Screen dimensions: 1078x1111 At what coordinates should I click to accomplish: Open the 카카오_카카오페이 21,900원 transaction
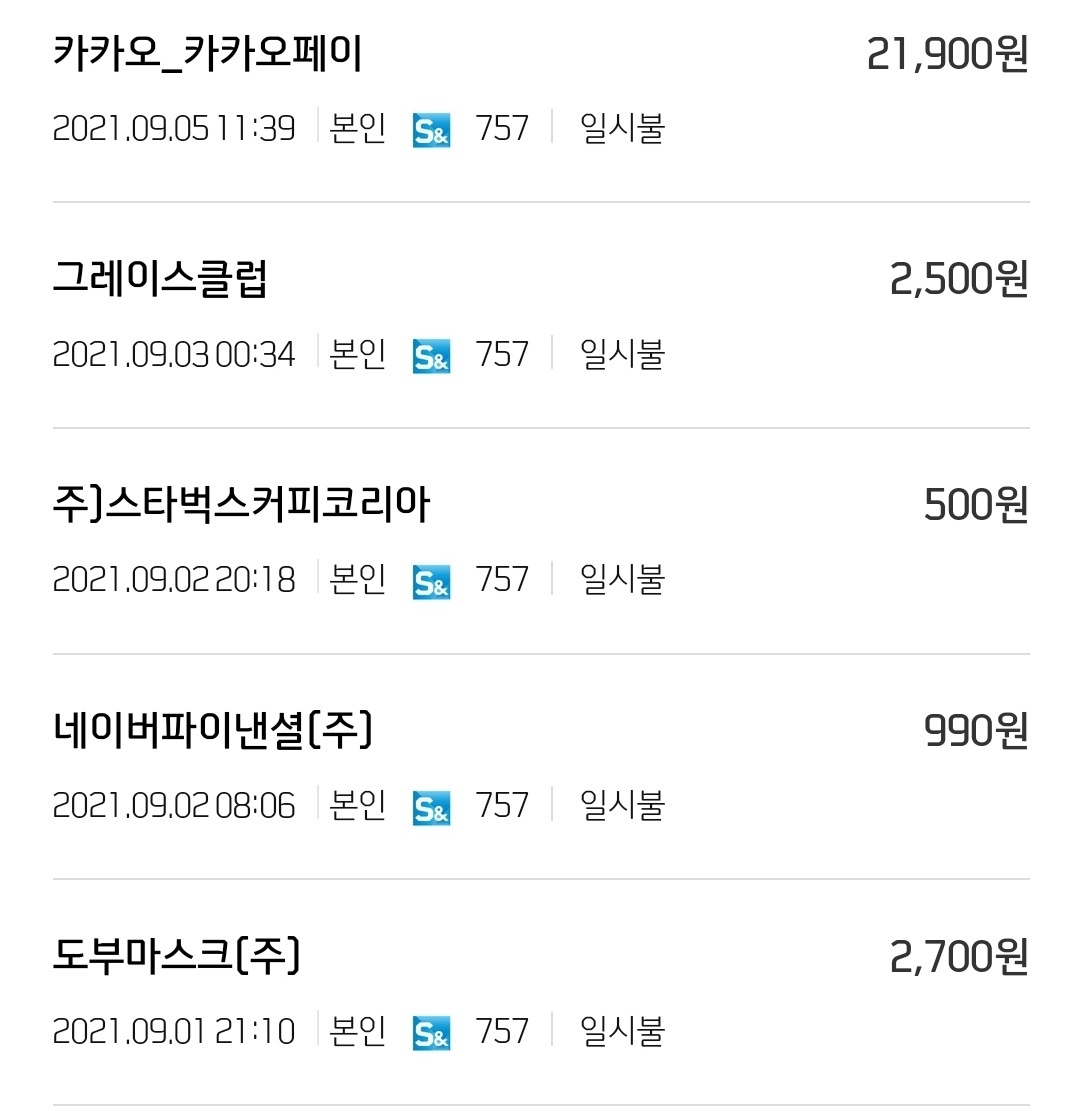tap(540, 90)
